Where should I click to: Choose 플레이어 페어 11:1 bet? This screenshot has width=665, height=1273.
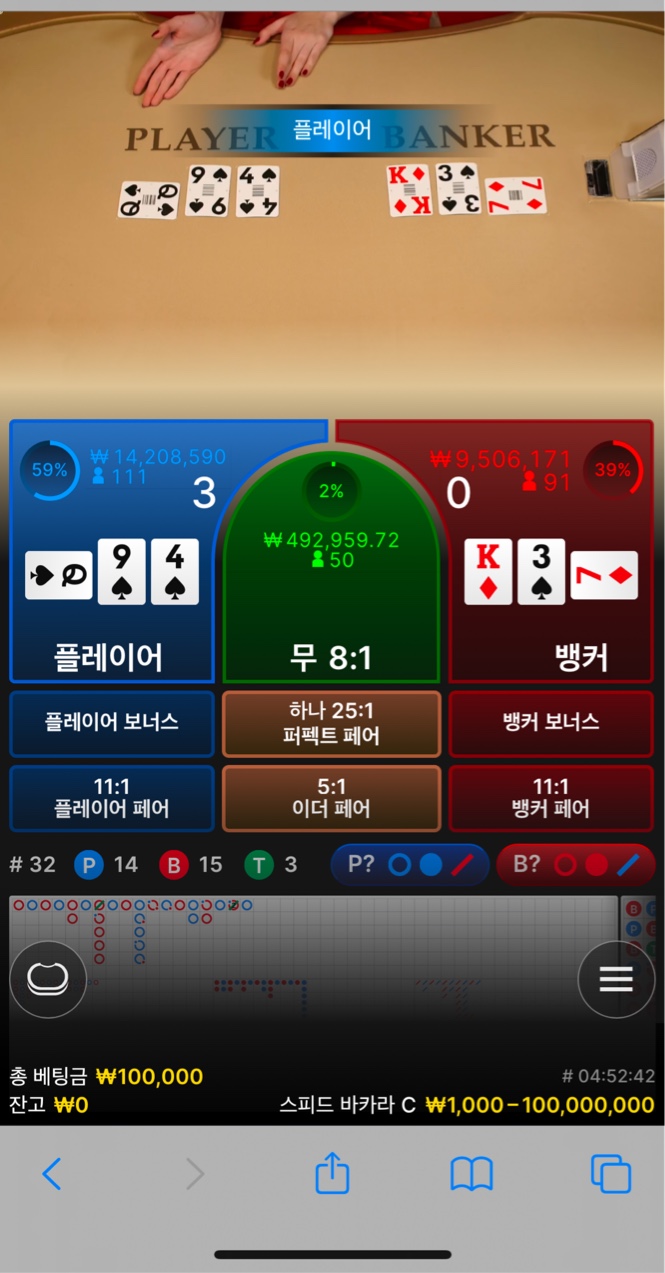(x=112, y=798)
